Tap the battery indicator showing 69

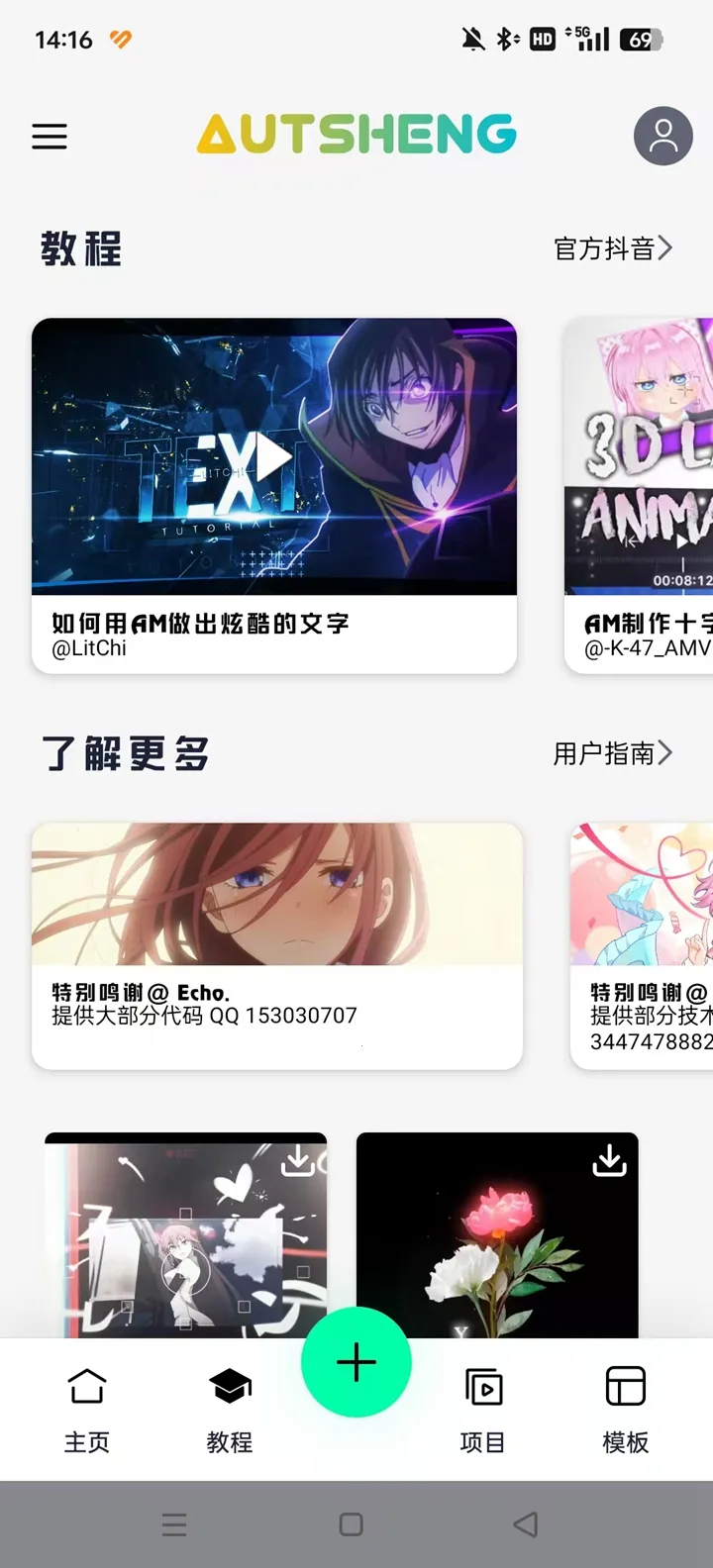pyautogui.click(x=641, y=40)
